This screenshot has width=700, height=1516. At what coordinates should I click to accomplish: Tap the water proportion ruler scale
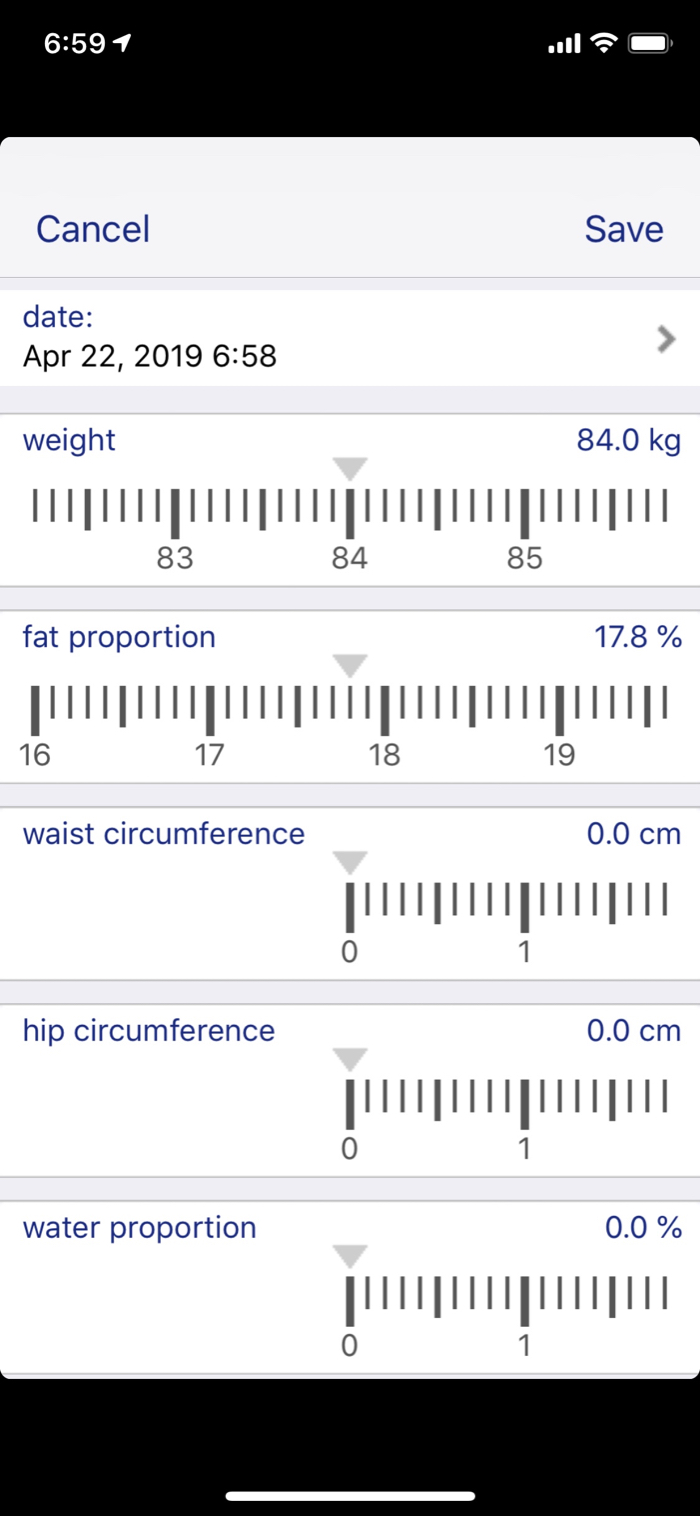[x=506, y=1298]
